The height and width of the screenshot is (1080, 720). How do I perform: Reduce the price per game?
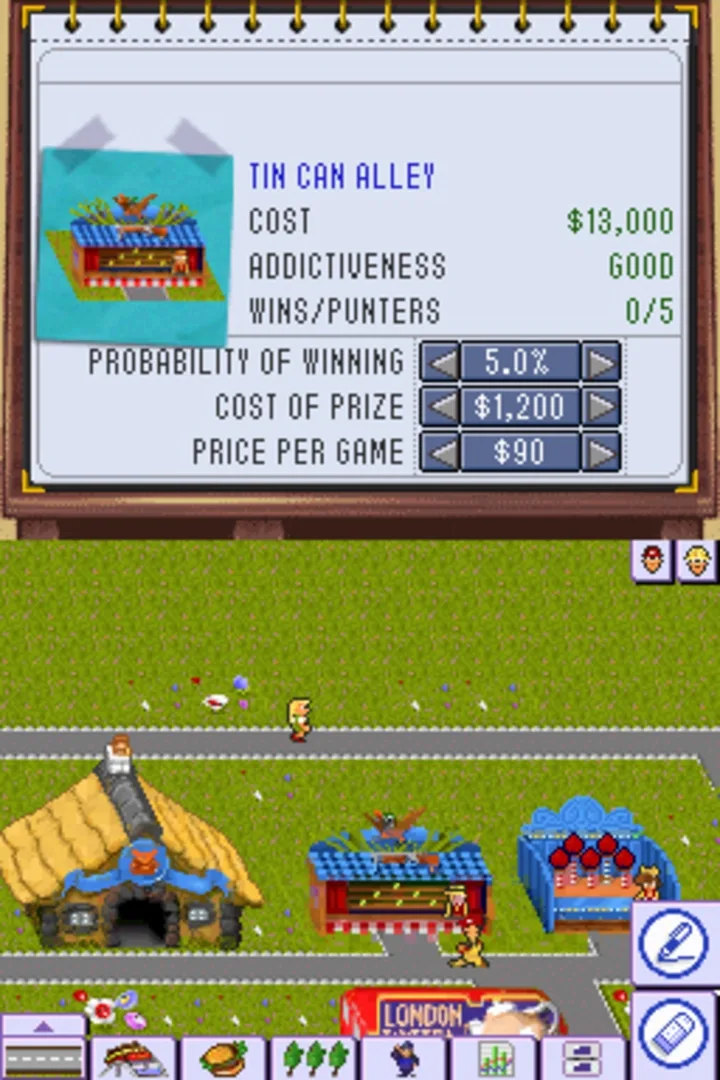440,453
